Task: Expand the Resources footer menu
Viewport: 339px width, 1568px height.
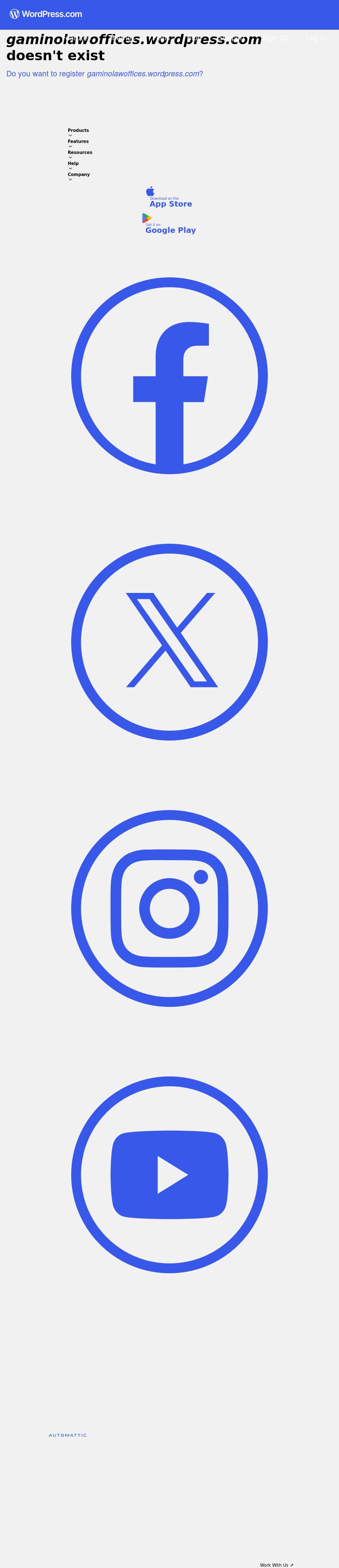Action: 80,152
